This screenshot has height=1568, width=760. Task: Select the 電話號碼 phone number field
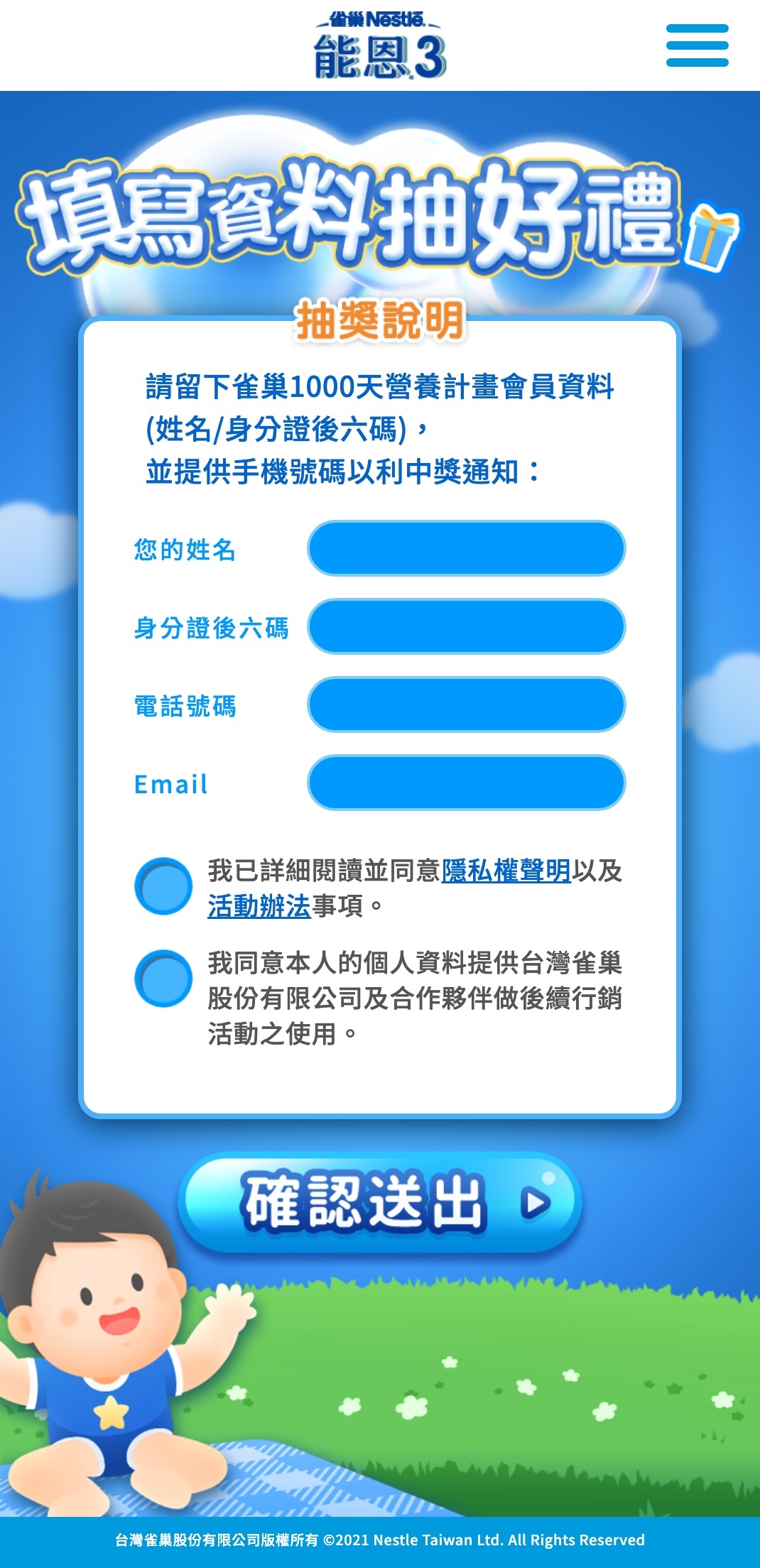pos(466,704)
